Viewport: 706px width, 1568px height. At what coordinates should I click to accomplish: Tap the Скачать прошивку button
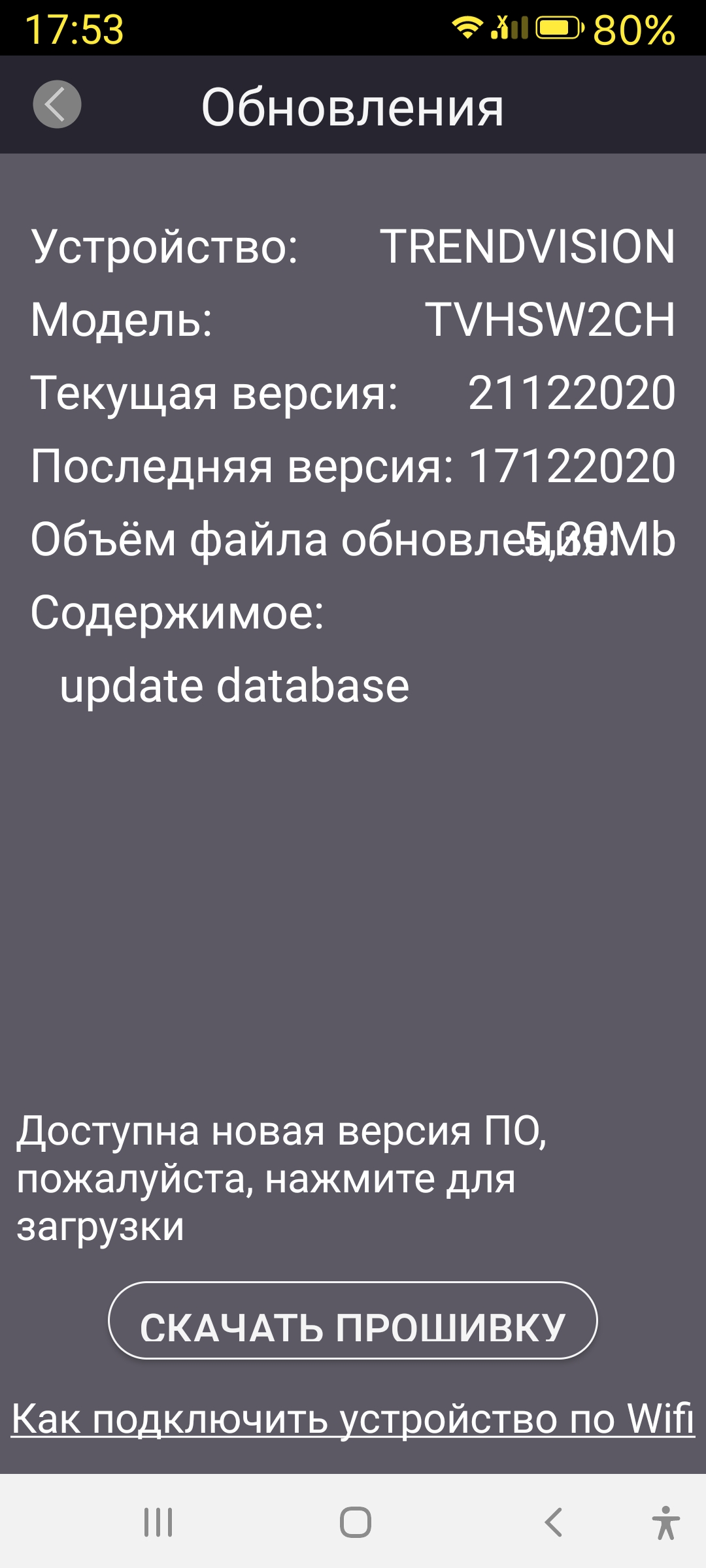point(352,1320)
